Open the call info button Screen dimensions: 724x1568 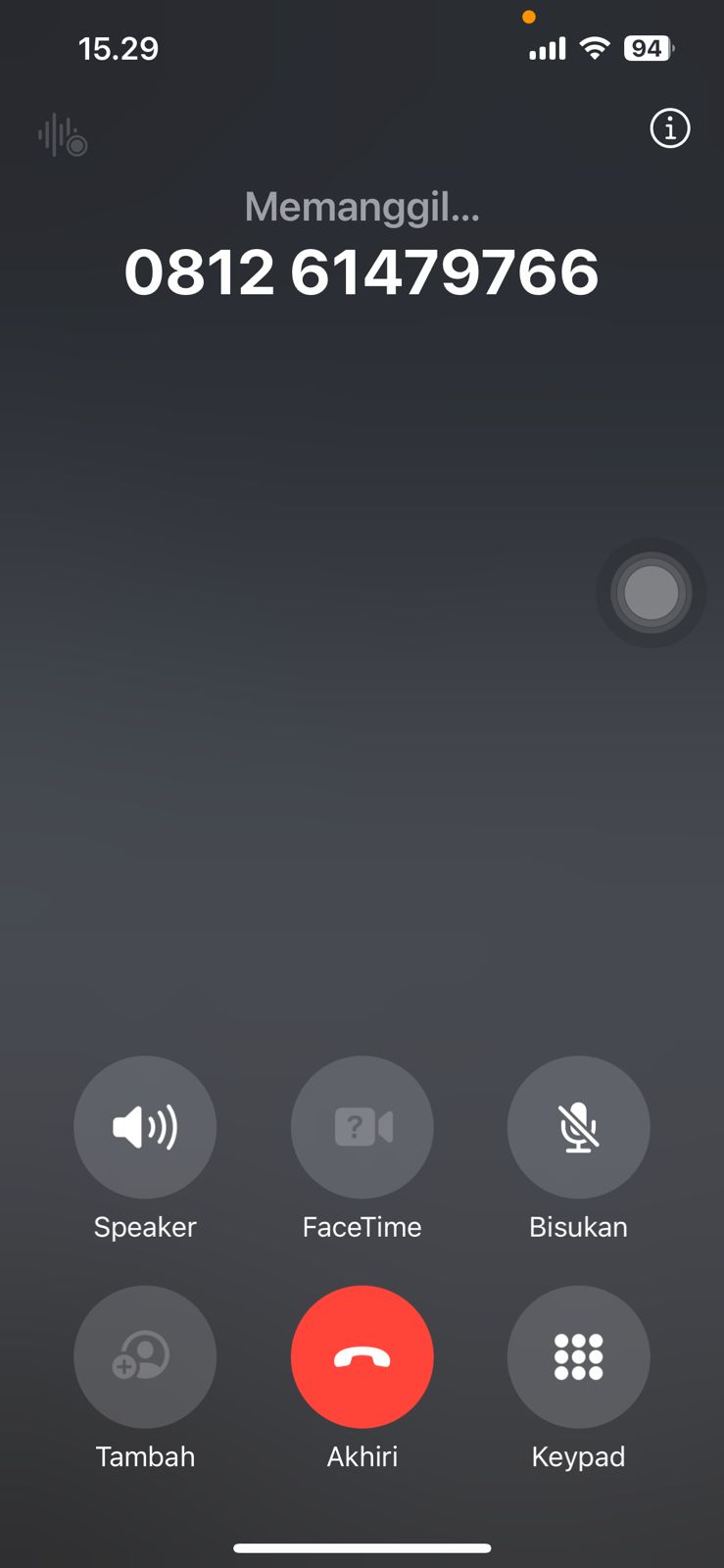670,128
